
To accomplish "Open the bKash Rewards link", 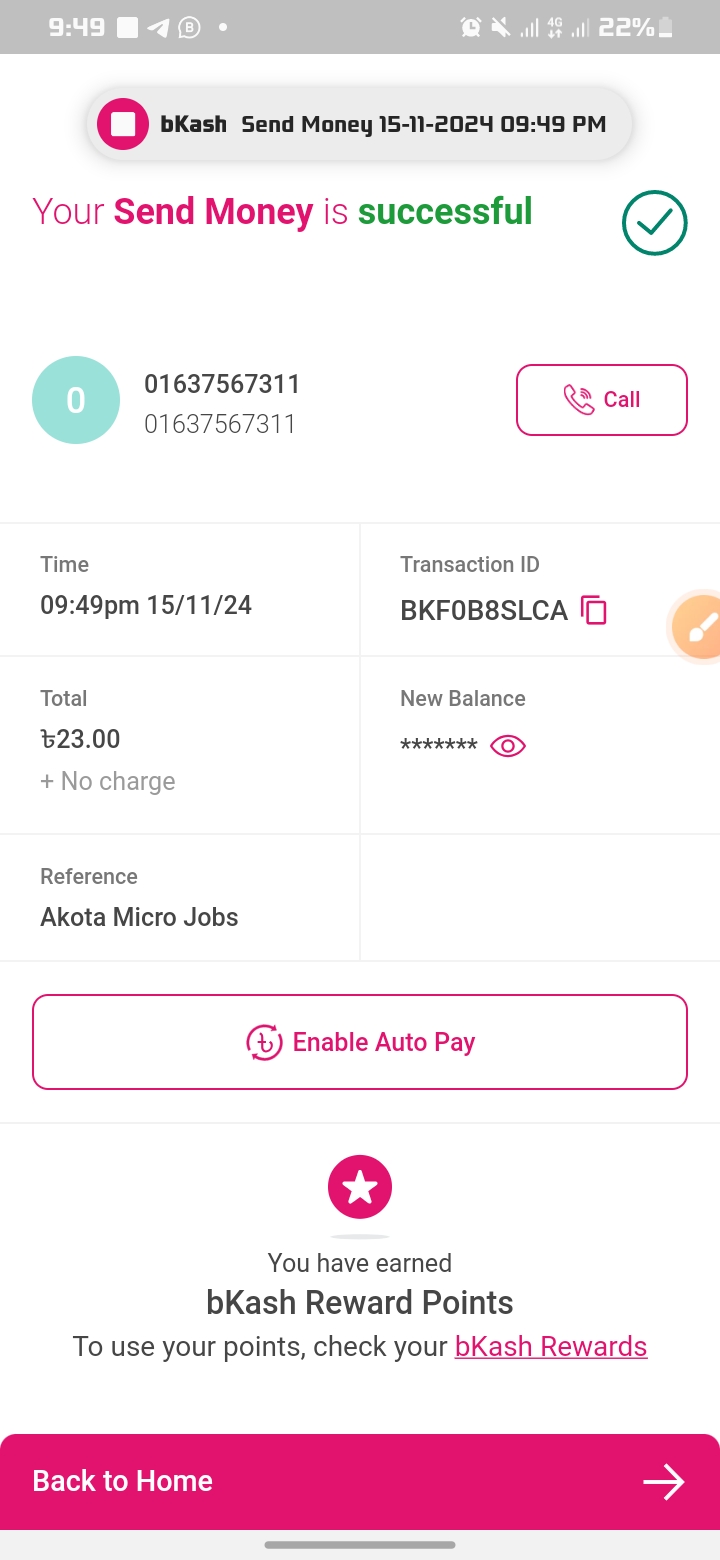I will 551,1347.
